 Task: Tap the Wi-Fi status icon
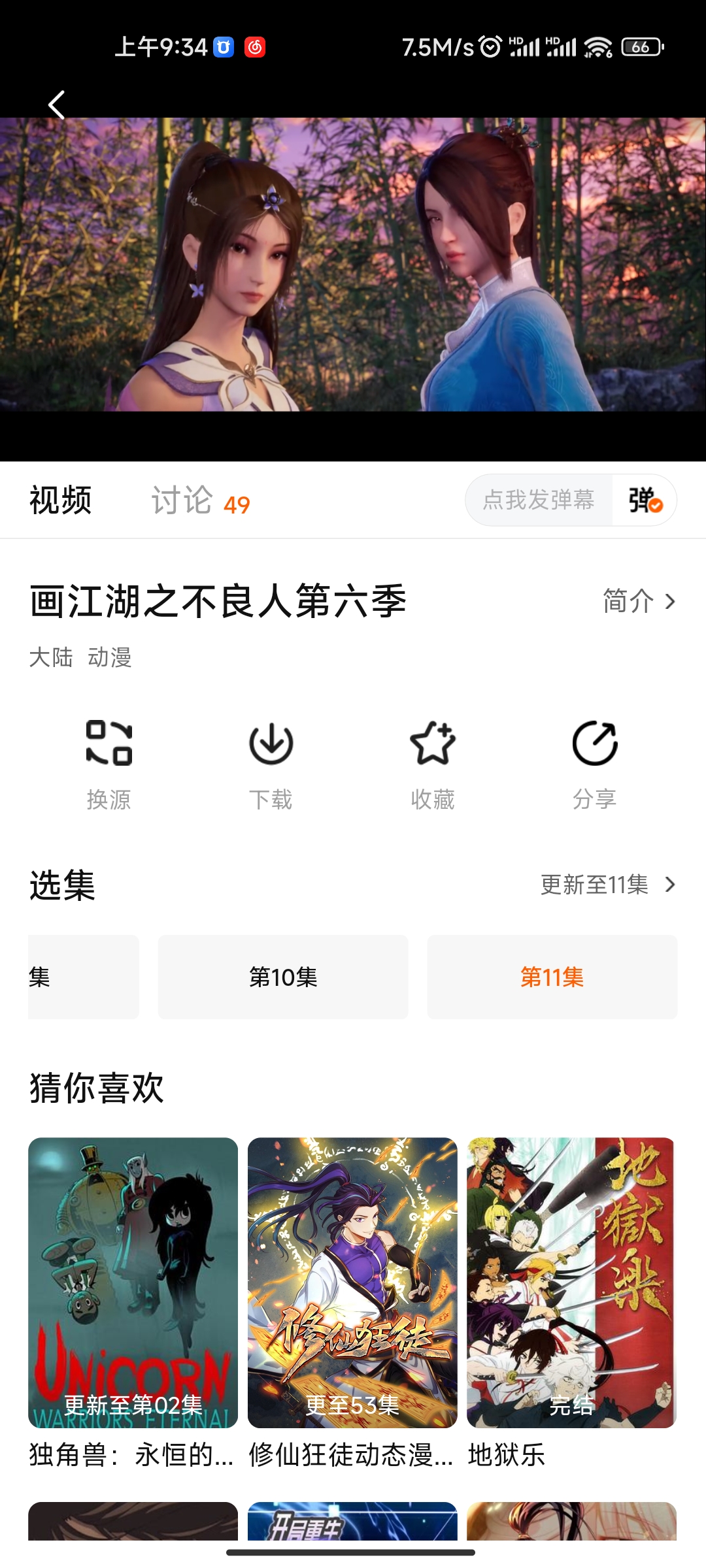(x=599, y=46)
